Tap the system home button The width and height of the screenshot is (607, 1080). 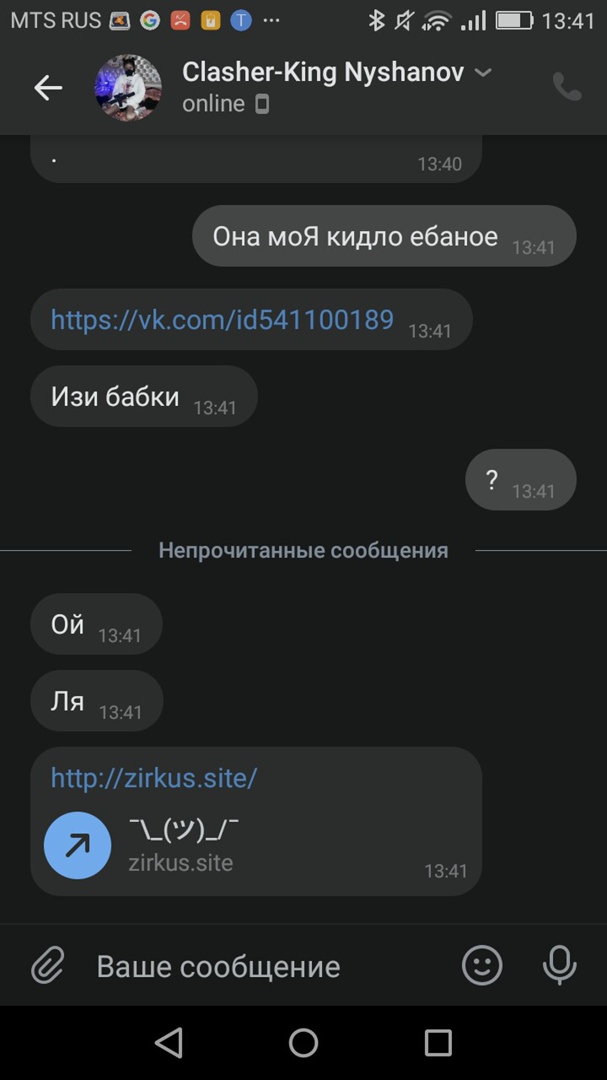click(303, 1043)
